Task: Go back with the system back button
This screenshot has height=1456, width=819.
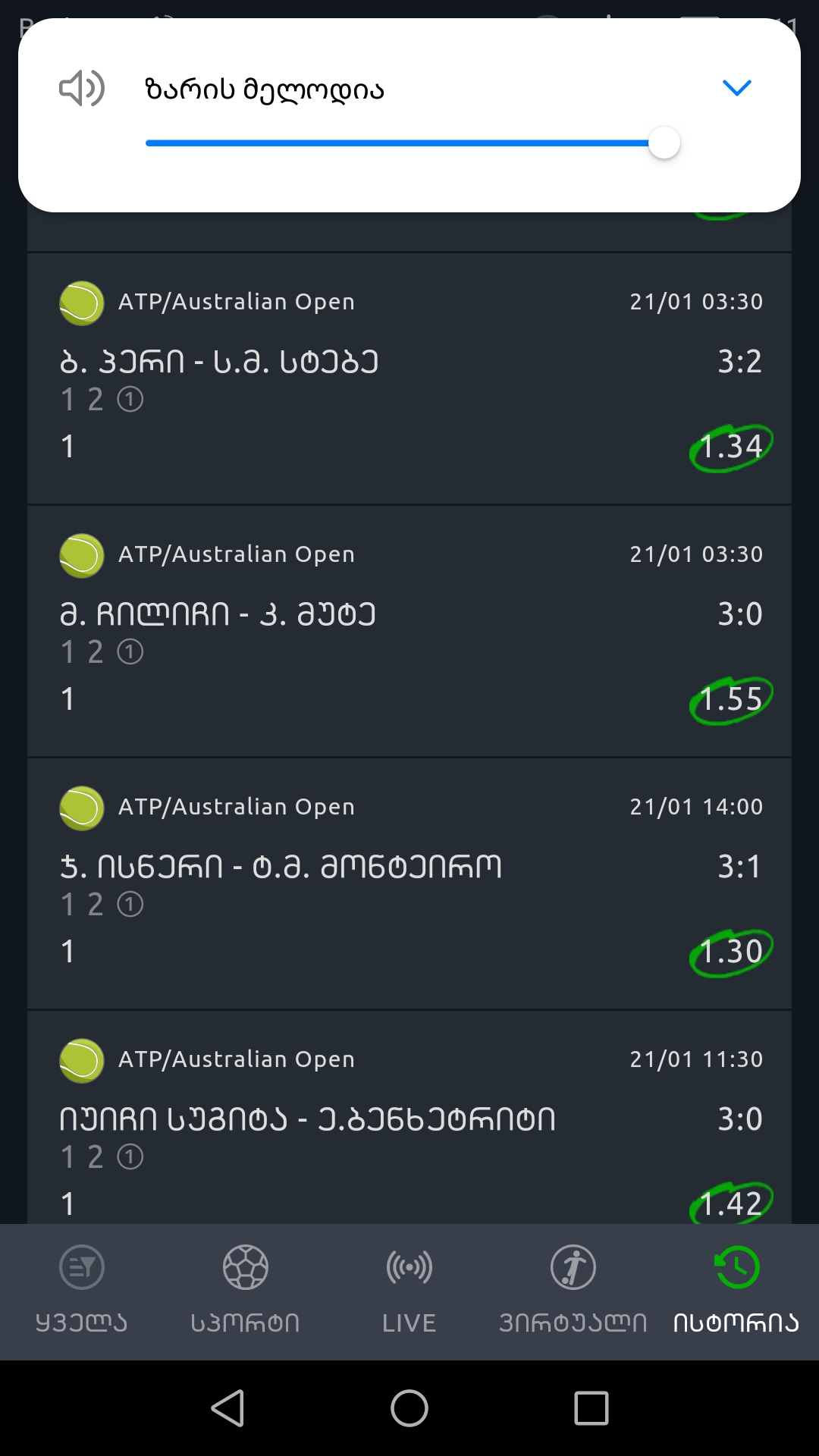Action: pos(227,1408)
